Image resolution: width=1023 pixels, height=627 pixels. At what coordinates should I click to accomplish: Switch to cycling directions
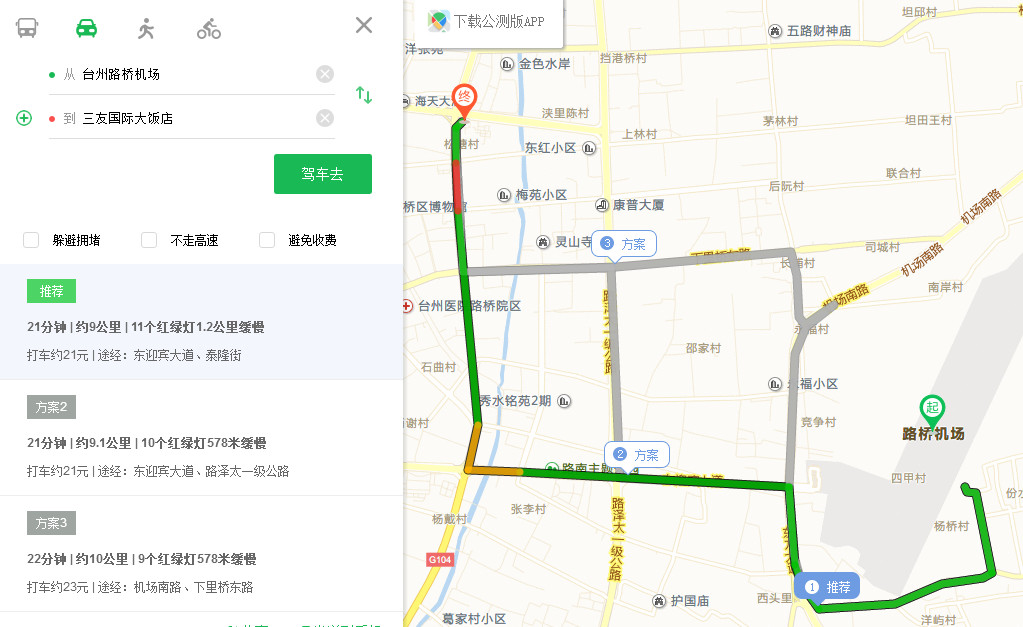[x=208, y=27]
